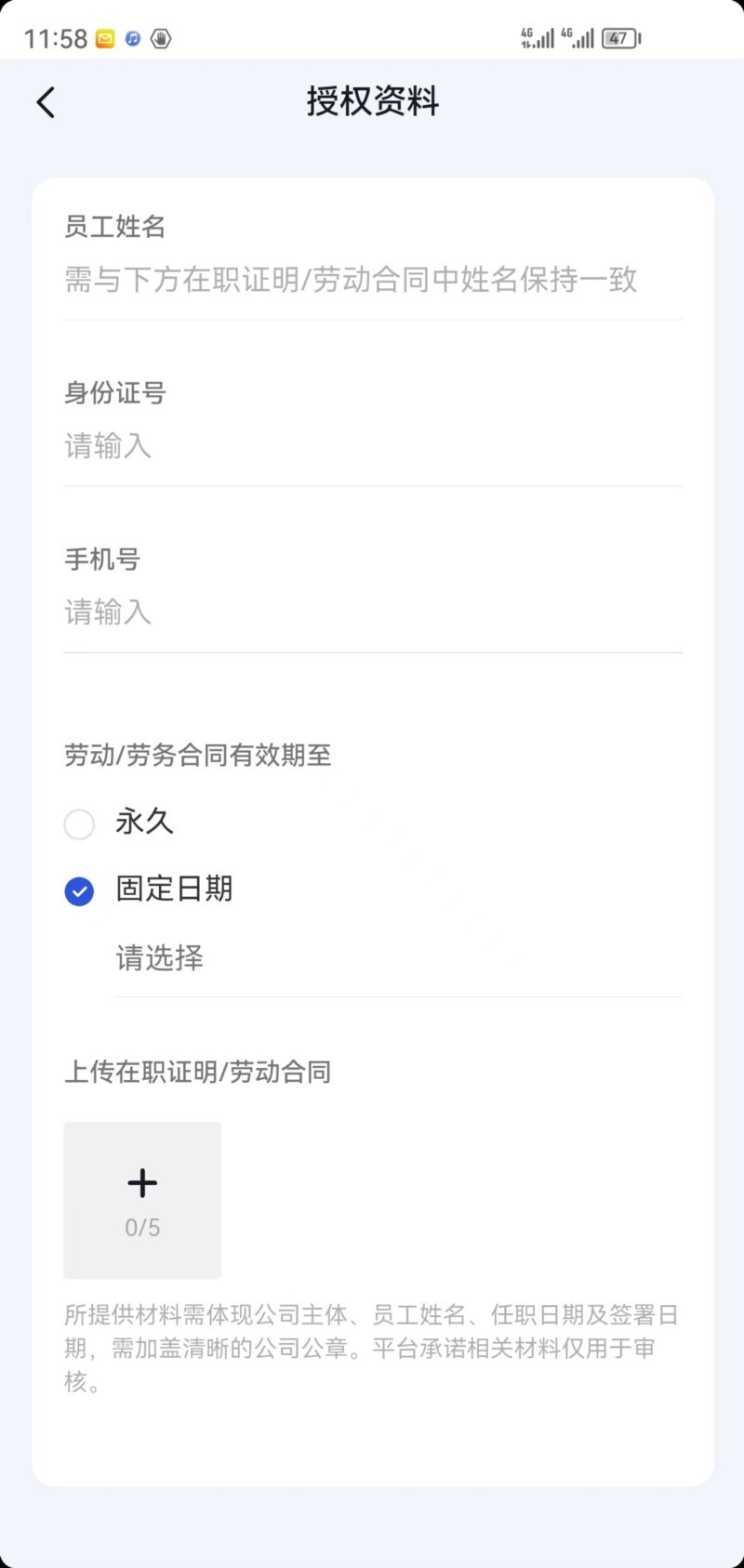Select the 永久 validity option

tap(80, 824)
